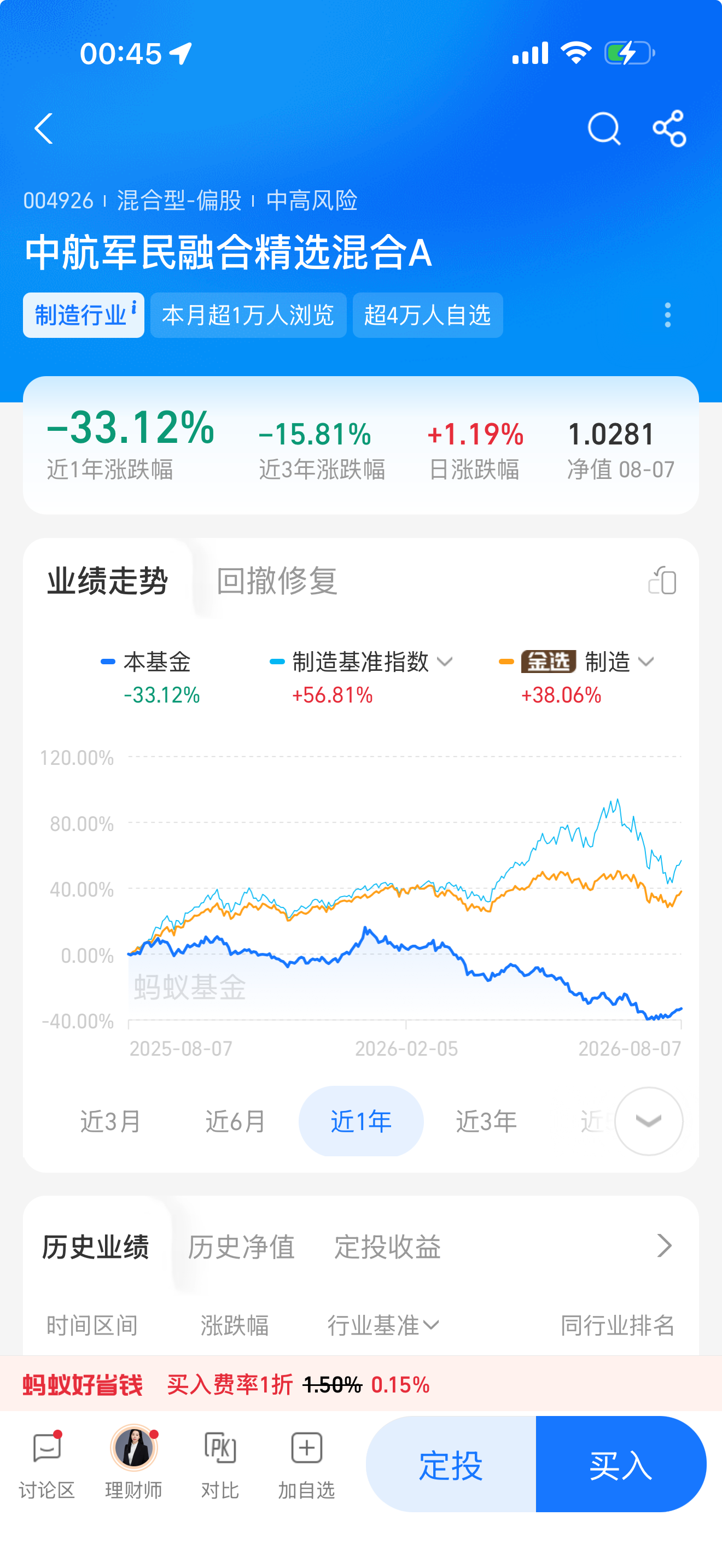This screenshot has width=722, height=1568.
Task: Expand more time range options
Action: [648, 1121]
